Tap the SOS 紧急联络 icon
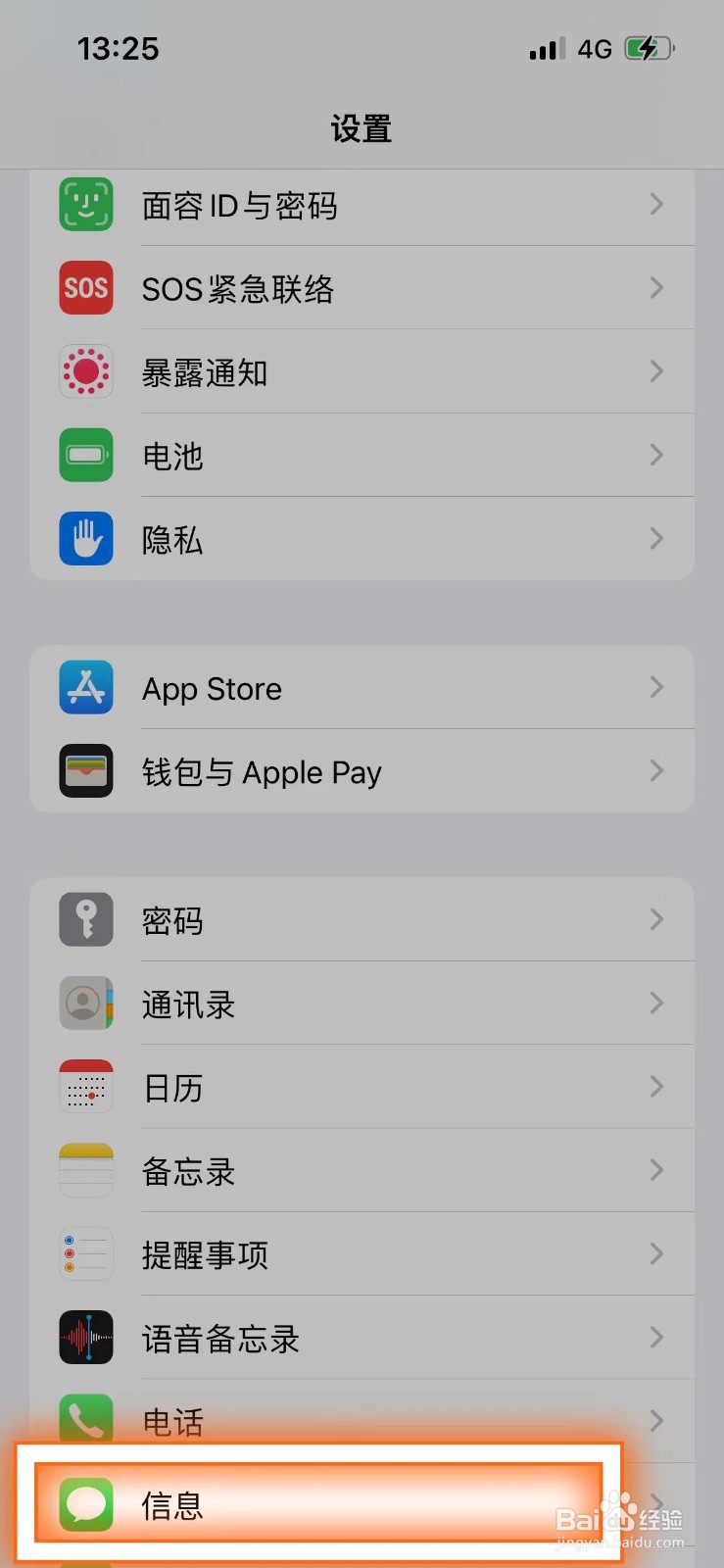Viewport: 724px width, 1568px height. (85, 288)
